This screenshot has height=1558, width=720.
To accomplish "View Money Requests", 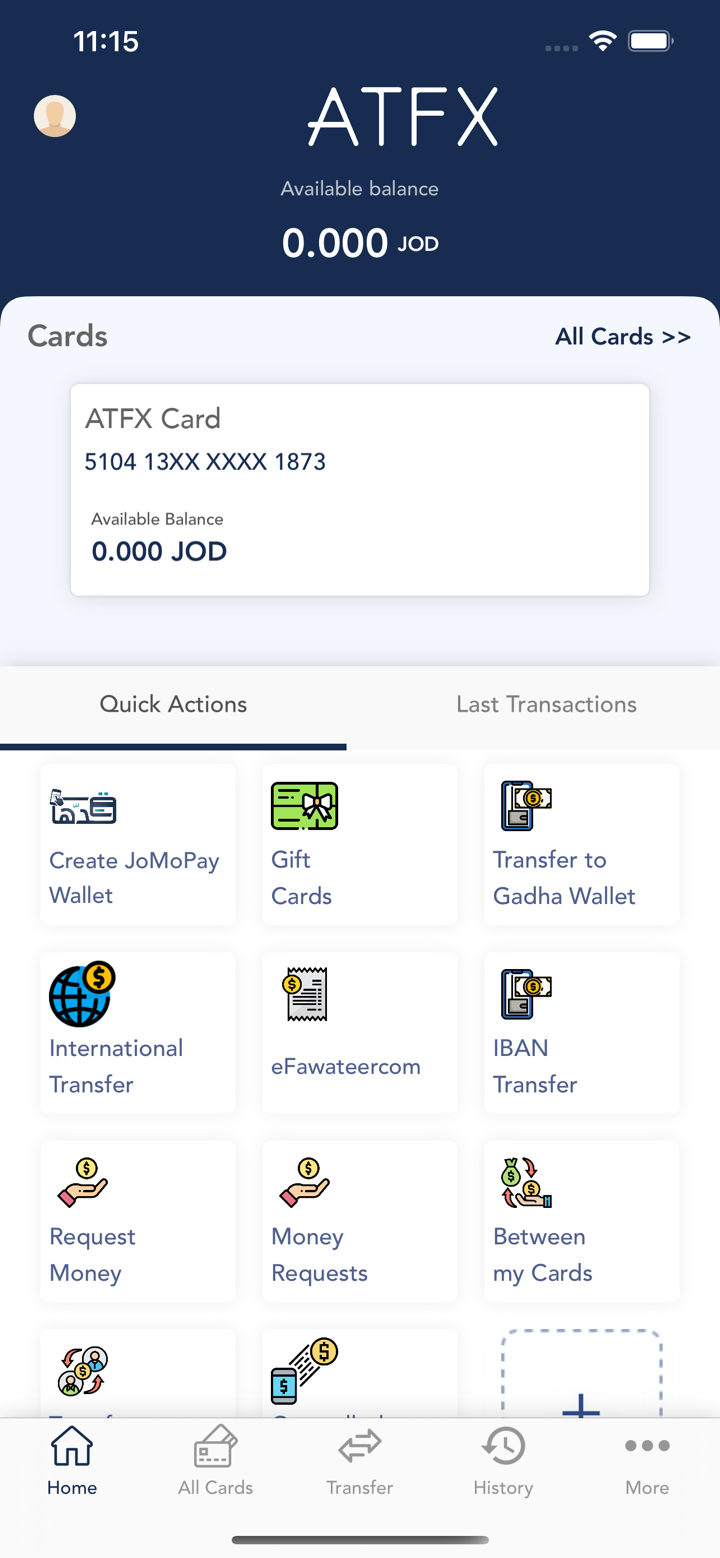I will pyautogui.click(x=359, y=1221).
